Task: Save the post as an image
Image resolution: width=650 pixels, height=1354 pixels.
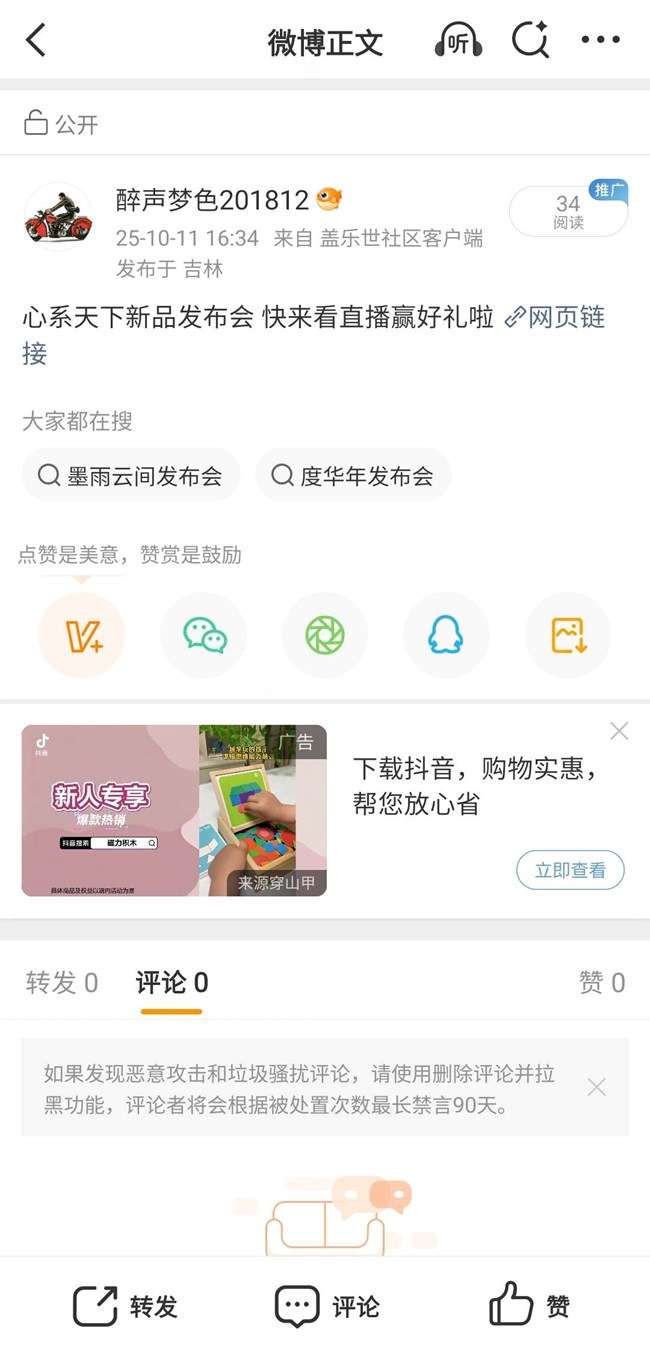Action: coord(568,635)
